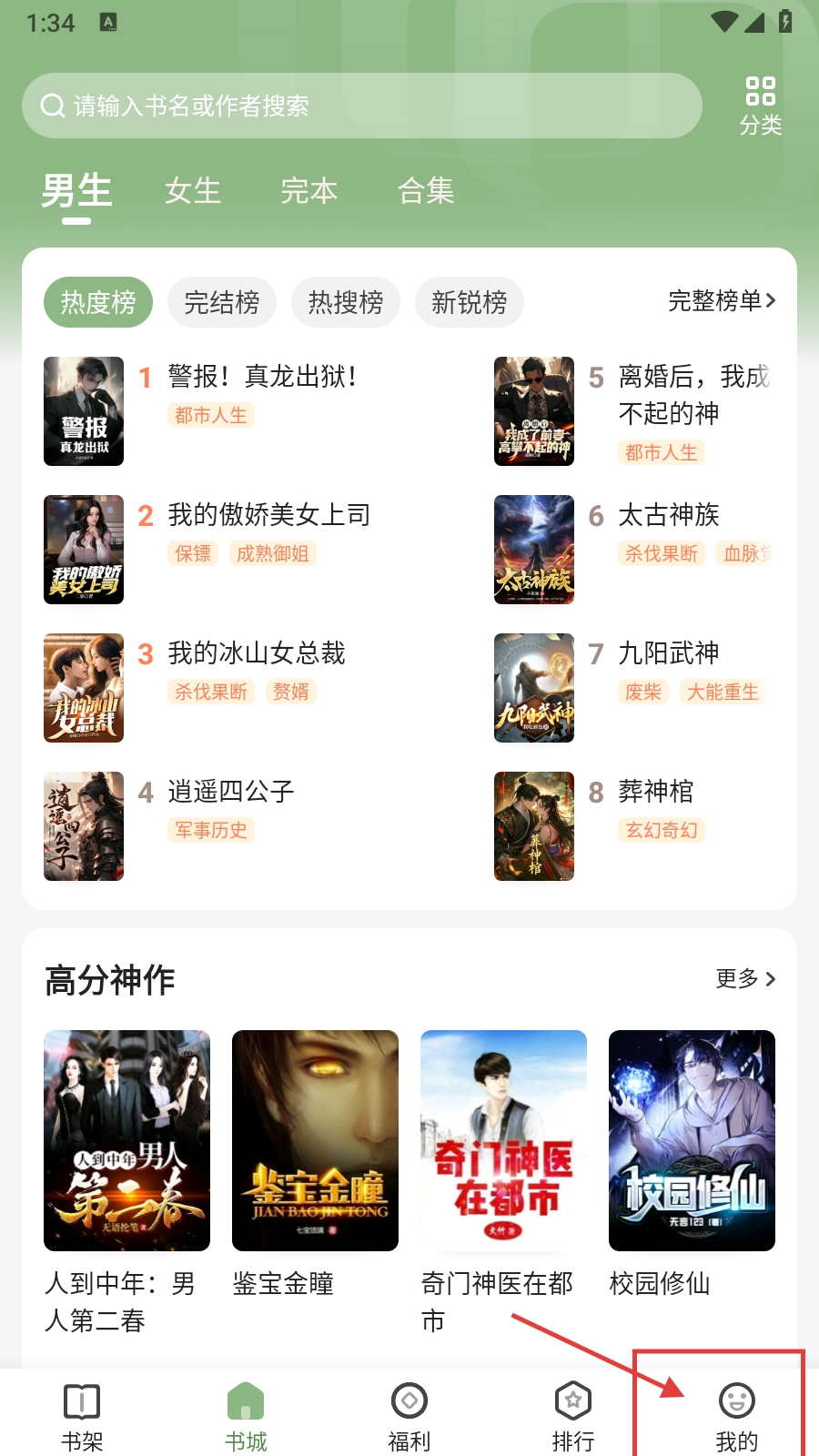The width and height of the screenshot is (819, 1456).
Task: Open the 我的 profile tab
Action: (736, 1414)
